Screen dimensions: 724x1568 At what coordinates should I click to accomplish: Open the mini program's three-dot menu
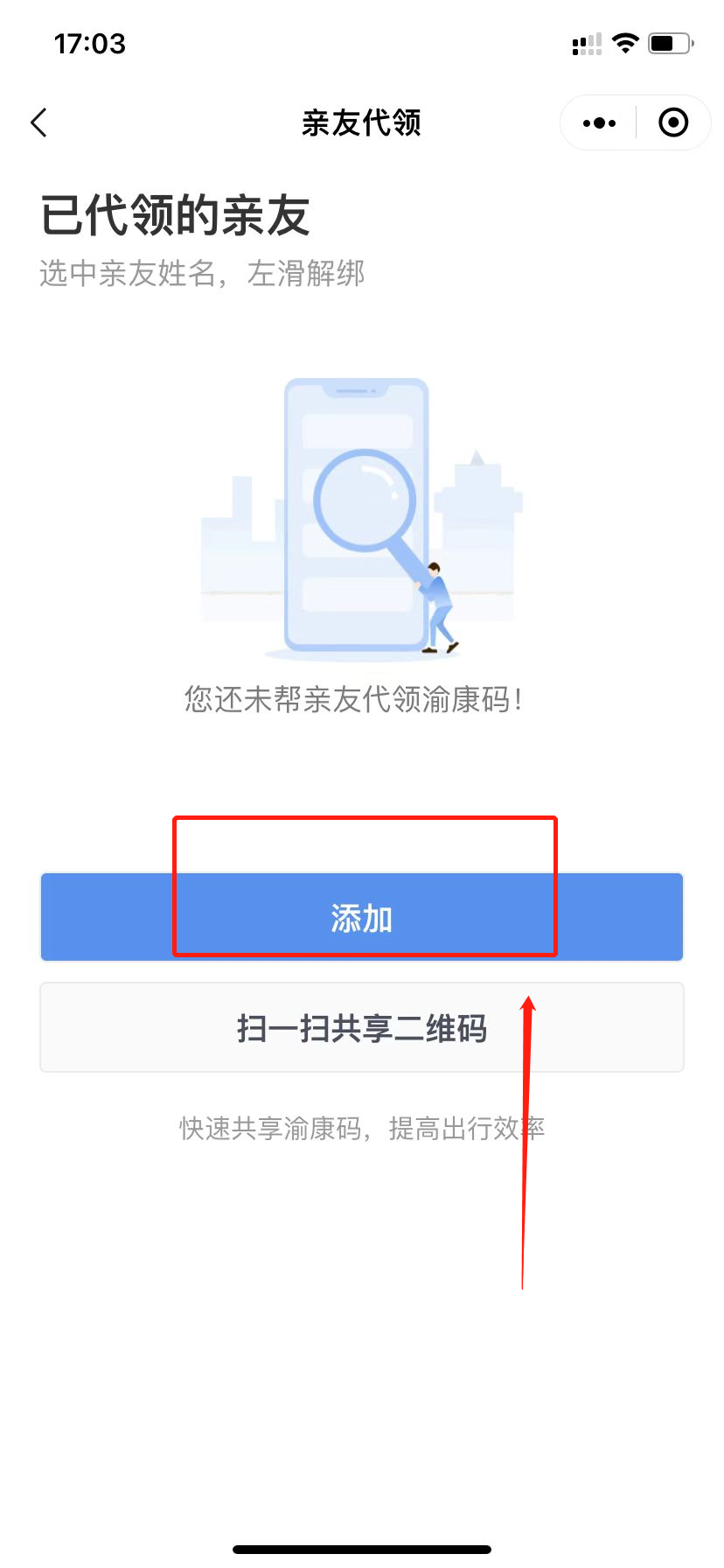click(599, 123)
